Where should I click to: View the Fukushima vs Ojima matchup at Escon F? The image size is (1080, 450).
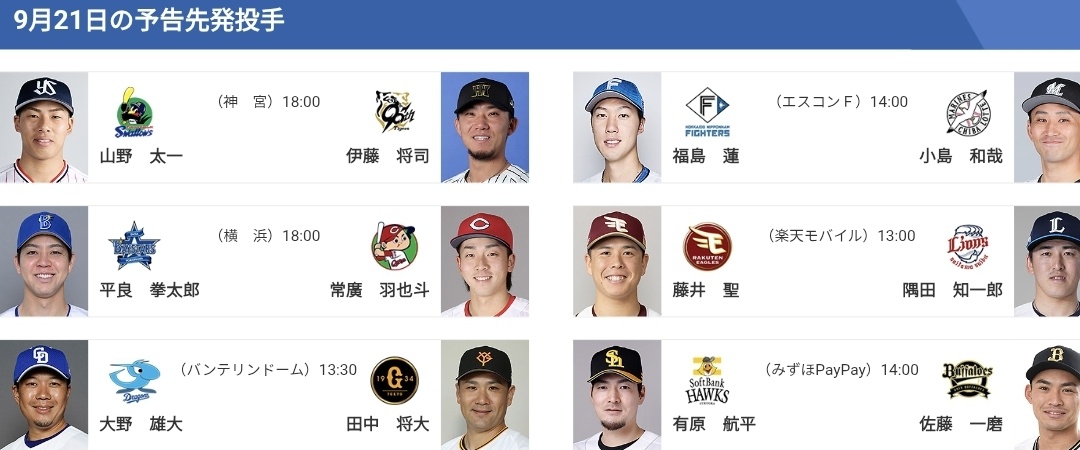pyautogui.click(x=837, y=127)
